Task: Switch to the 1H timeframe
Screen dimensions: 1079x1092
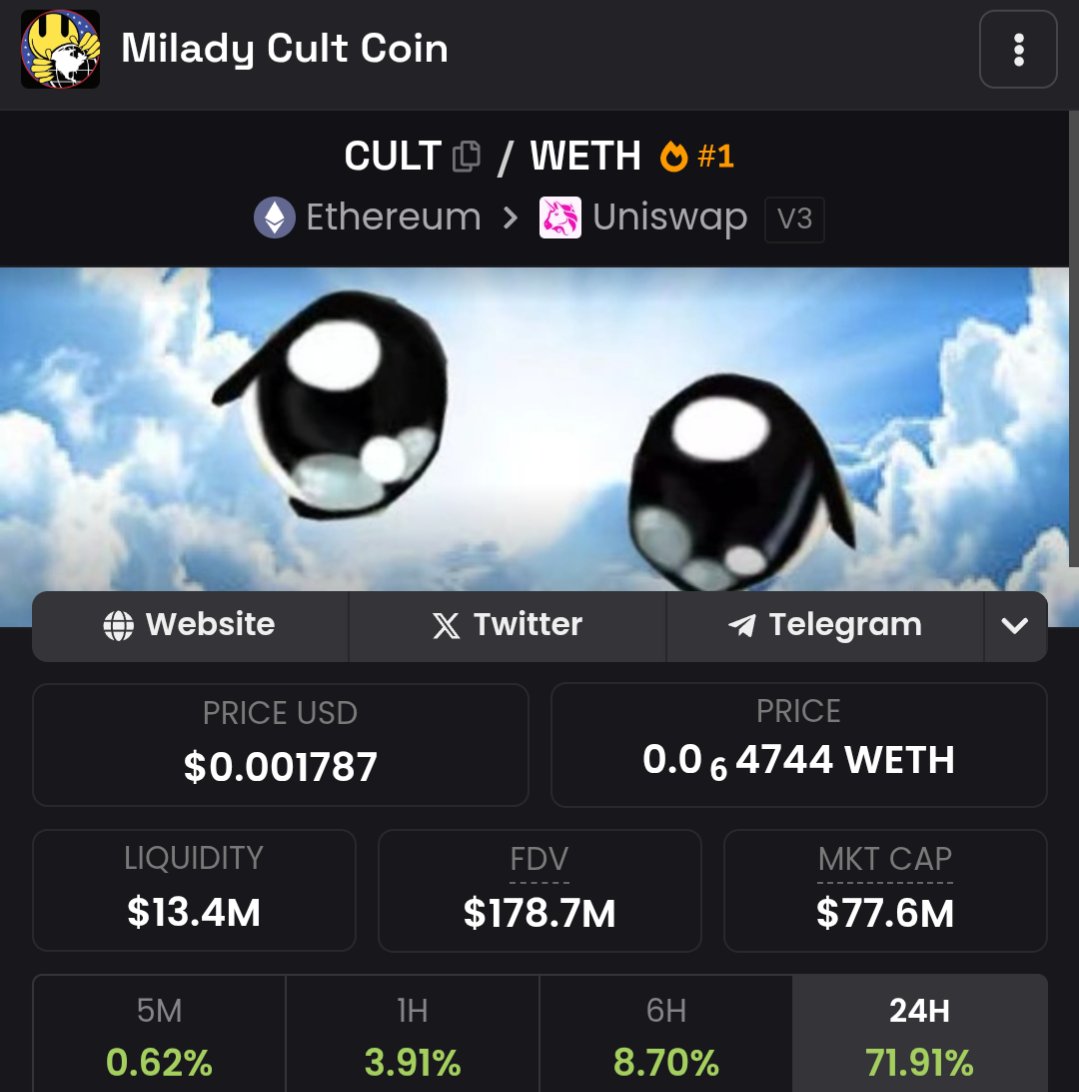Action: pyautogui.click(x=412, y=1035)
